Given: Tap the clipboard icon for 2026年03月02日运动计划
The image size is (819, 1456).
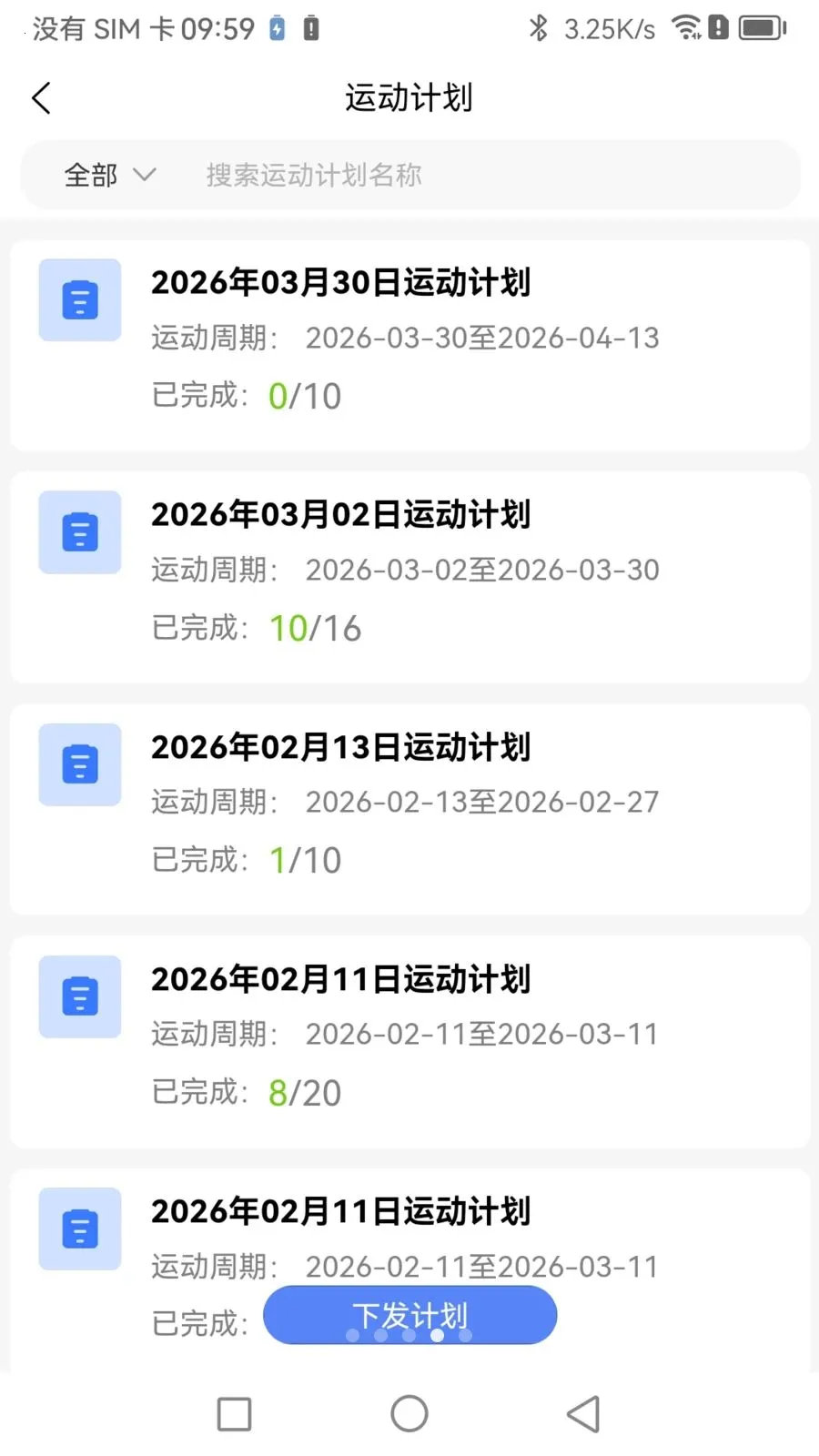Looking at the screenshot, I should 79,532.
